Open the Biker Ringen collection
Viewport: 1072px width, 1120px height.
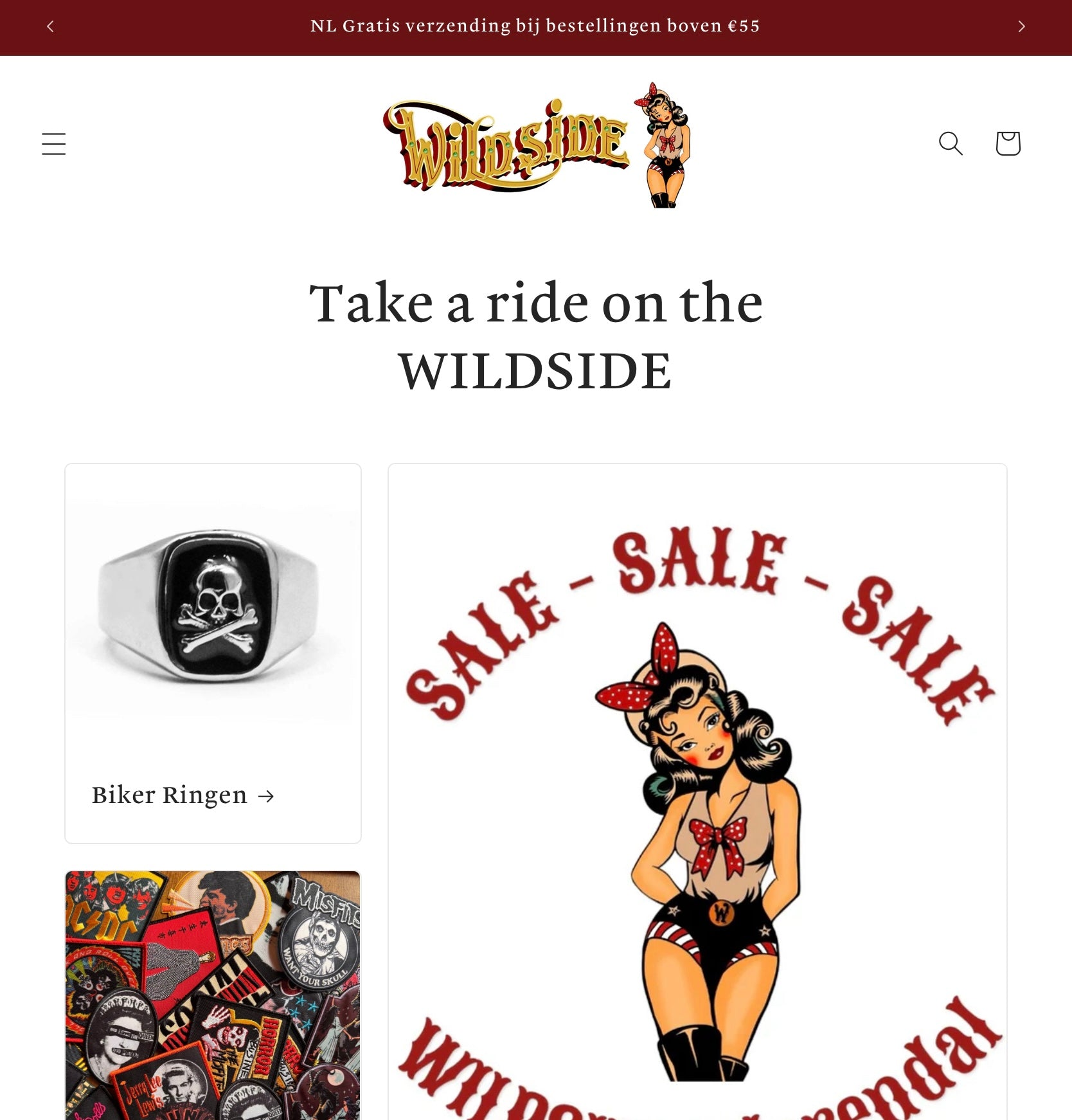(x=183, y=795)
